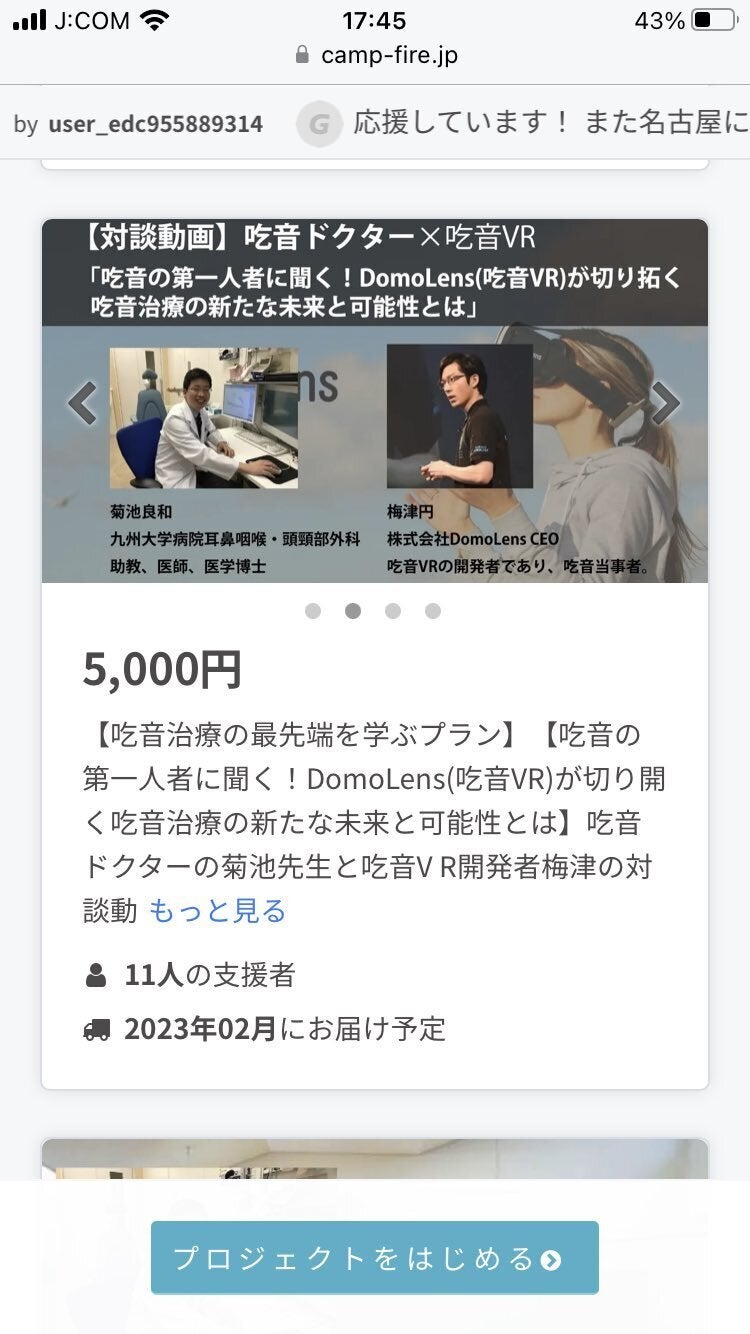This screenshot has height=1334, width=750.
Task: Tap the プロジェクトをはじめる button
Action: click(x=374, y=1257)
